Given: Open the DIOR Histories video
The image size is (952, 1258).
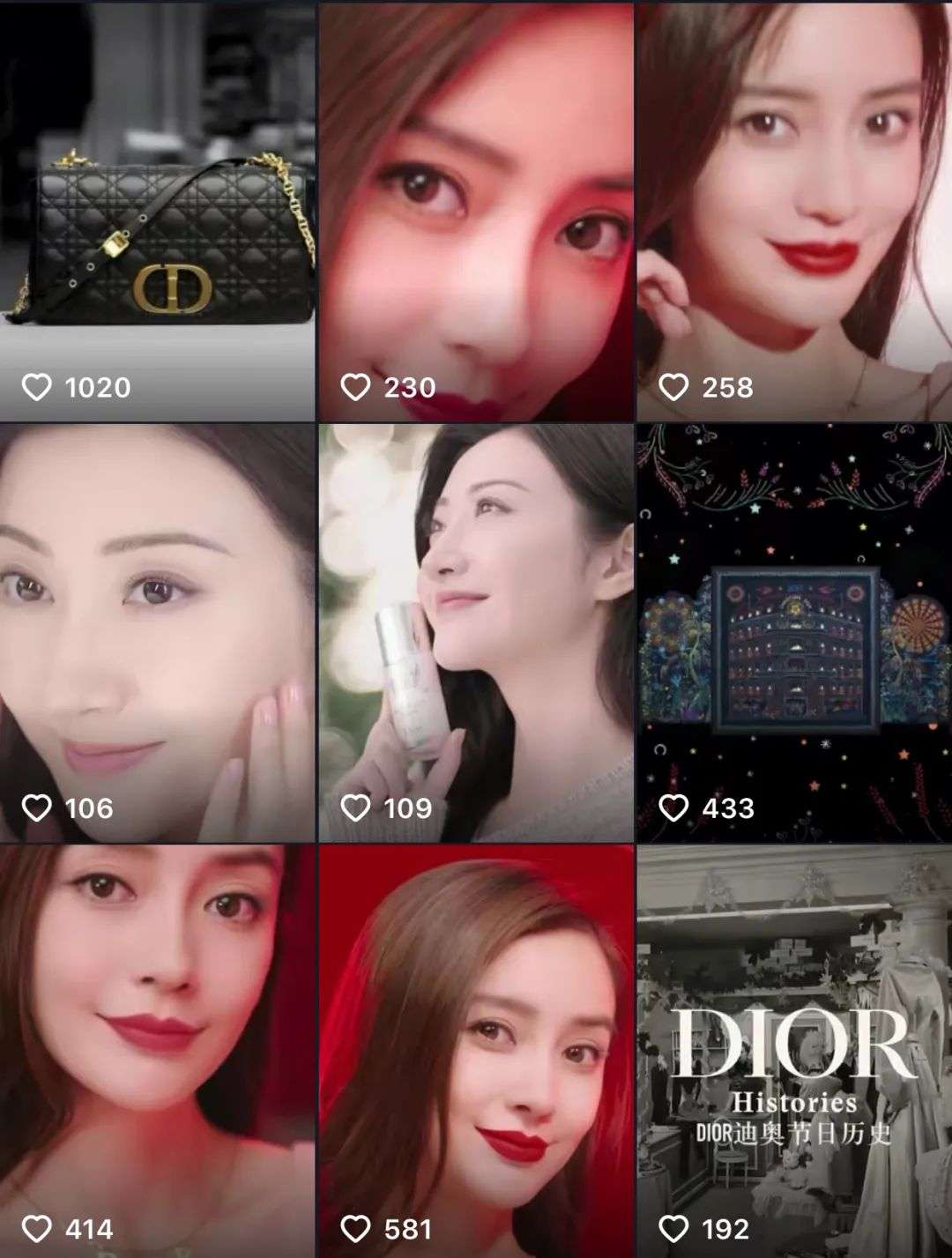Looking at the screenshot, I should coord(793,1049).
